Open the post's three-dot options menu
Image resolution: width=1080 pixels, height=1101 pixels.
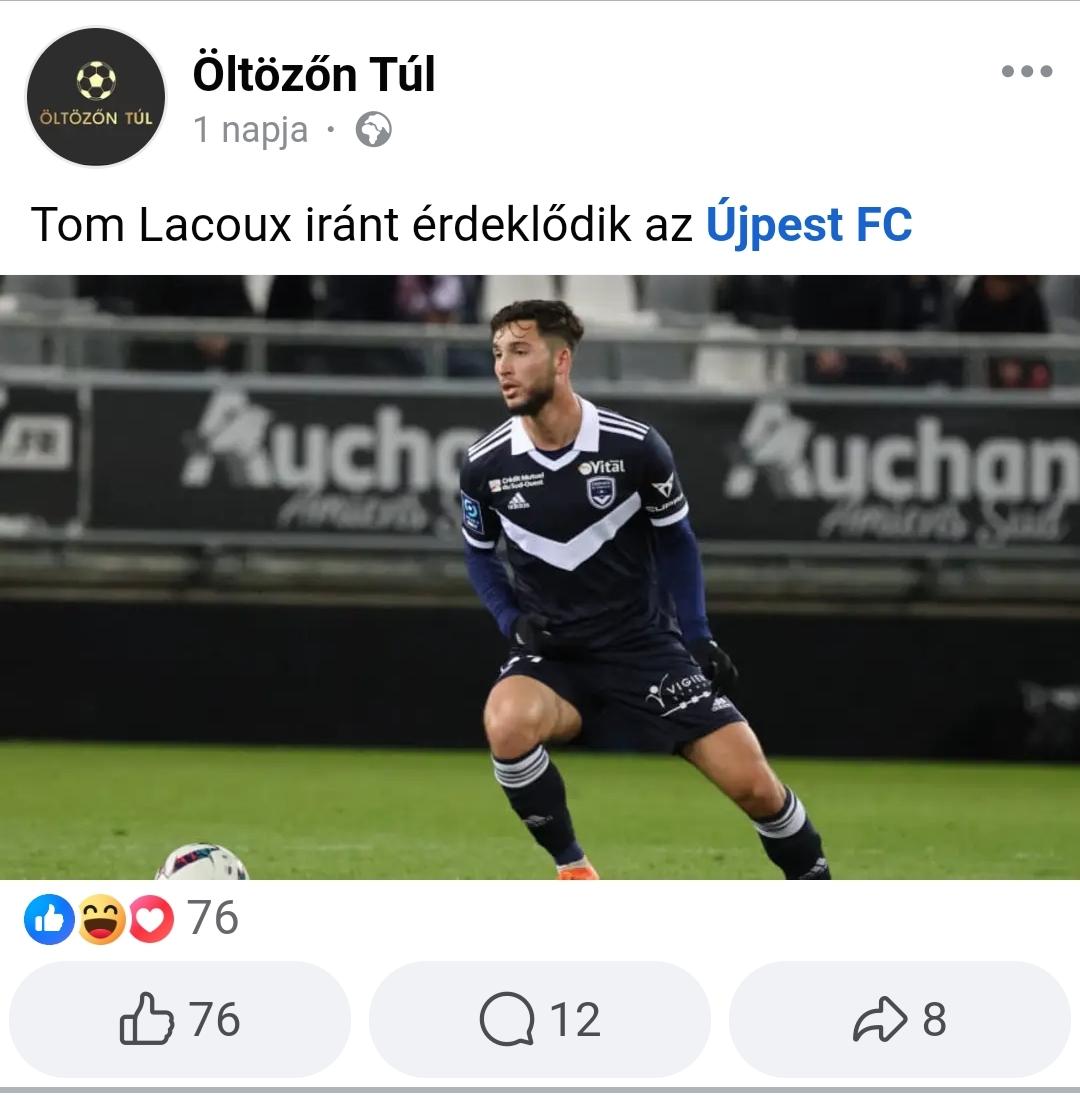pos(1026,71)
